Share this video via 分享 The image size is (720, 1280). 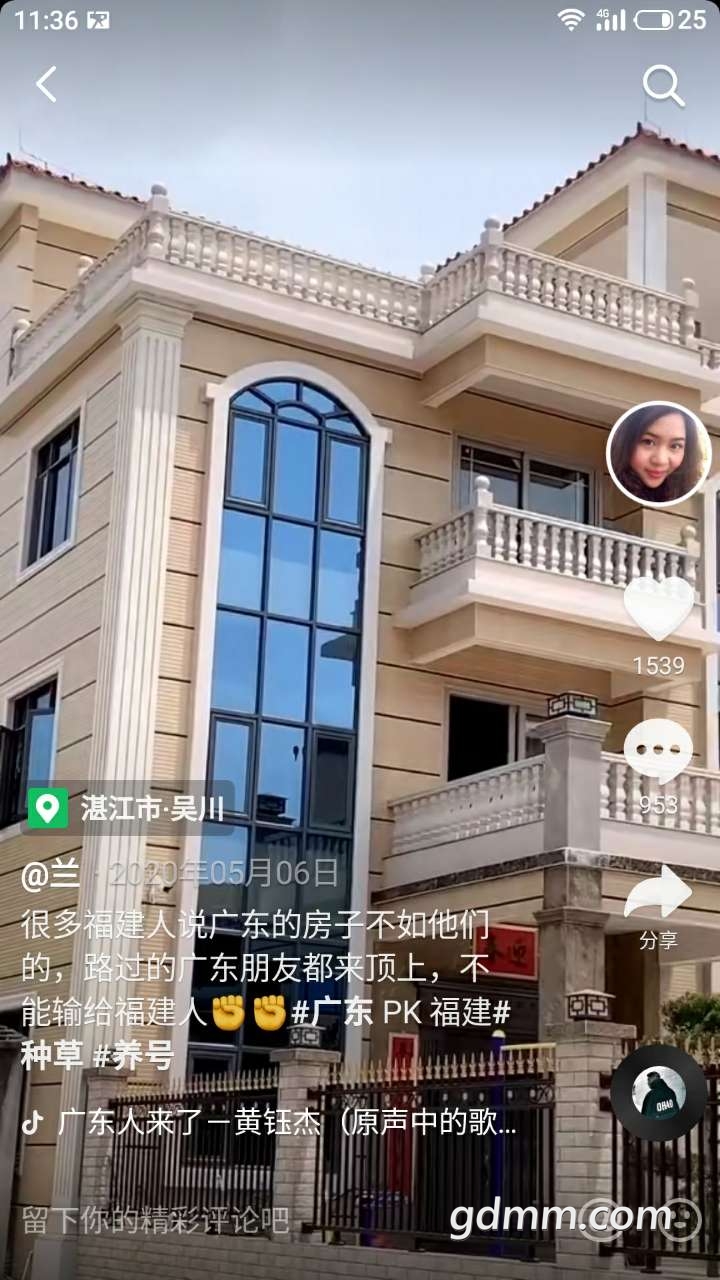click(658, 895)
